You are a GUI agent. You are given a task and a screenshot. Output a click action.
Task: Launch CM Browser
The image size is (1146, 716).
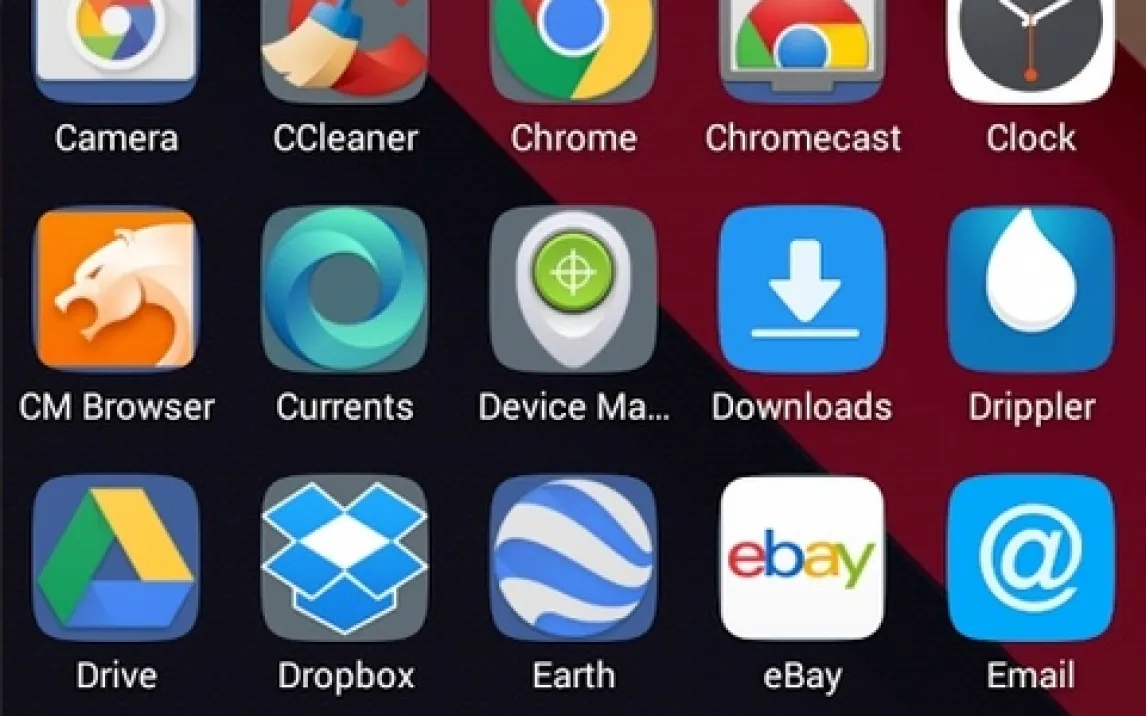click(116, 290)
